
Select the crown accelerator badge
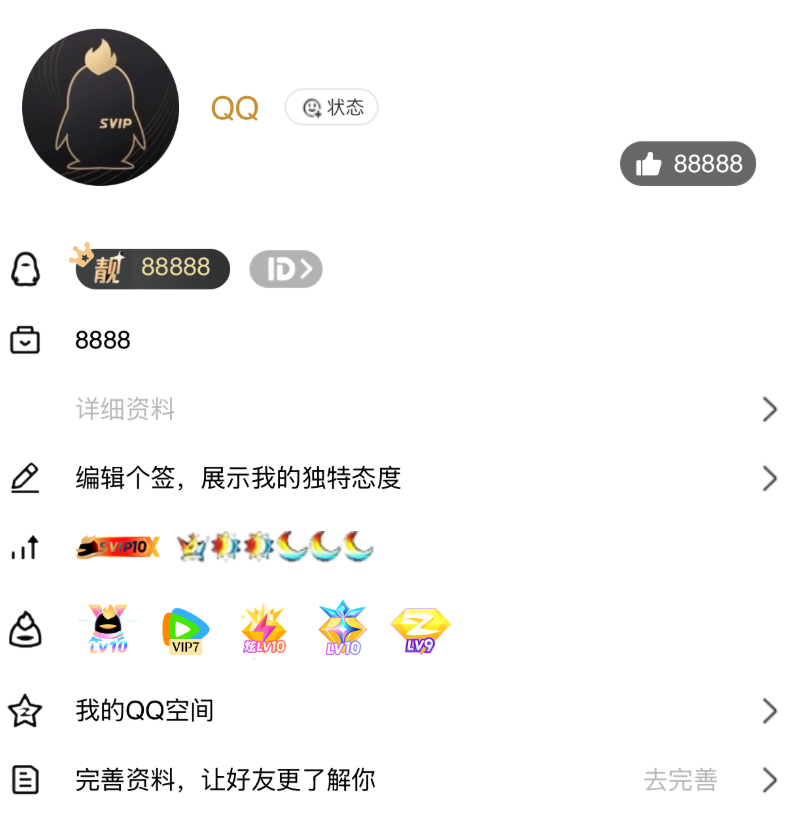click(192, 547)
